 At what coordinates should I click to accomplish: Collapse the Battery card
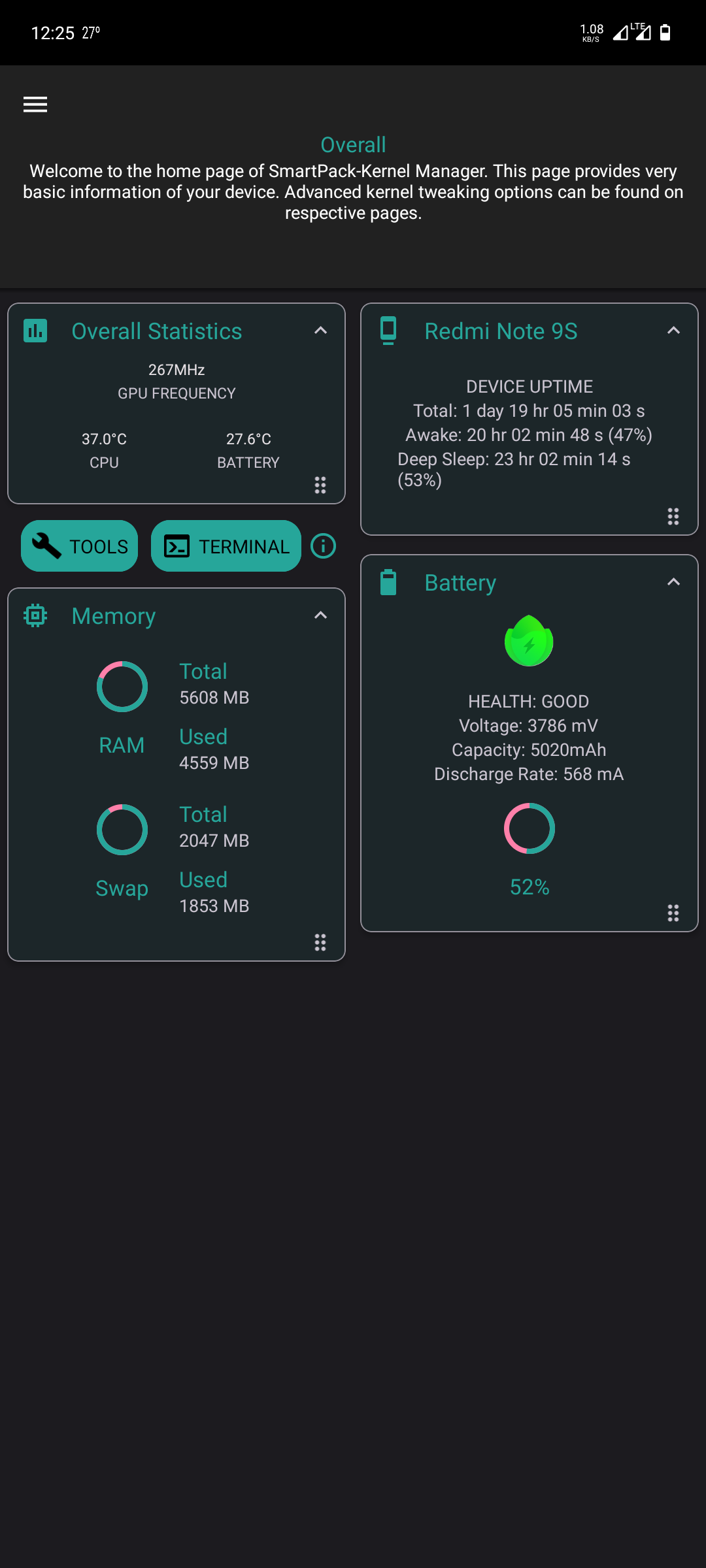click(x=673, y=582)
